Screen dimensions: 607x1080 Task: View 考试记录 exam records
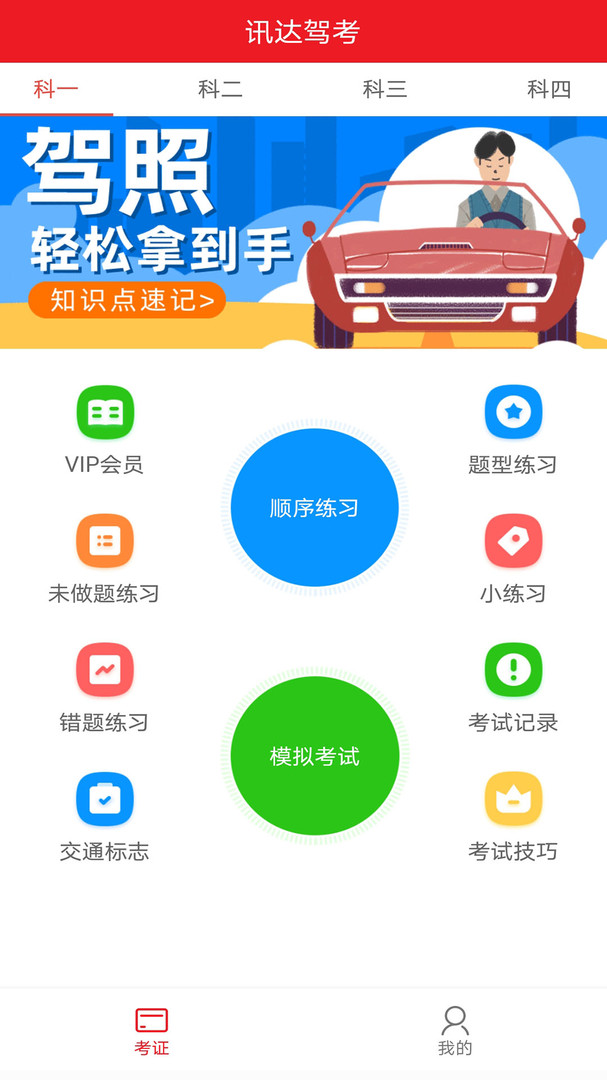[513, 670]
